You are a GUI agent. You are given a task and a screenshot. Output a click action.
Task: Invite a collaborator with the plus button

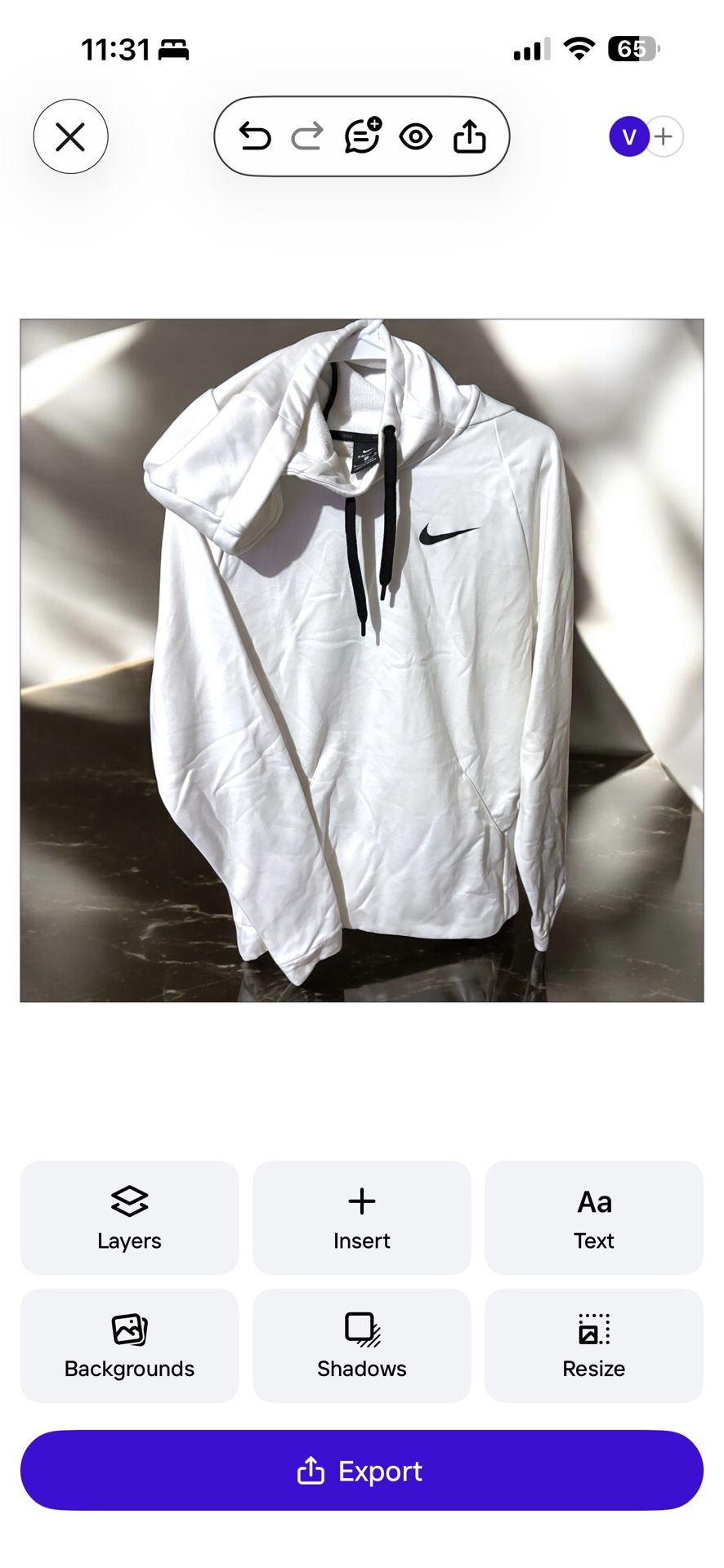click(664, 136)
